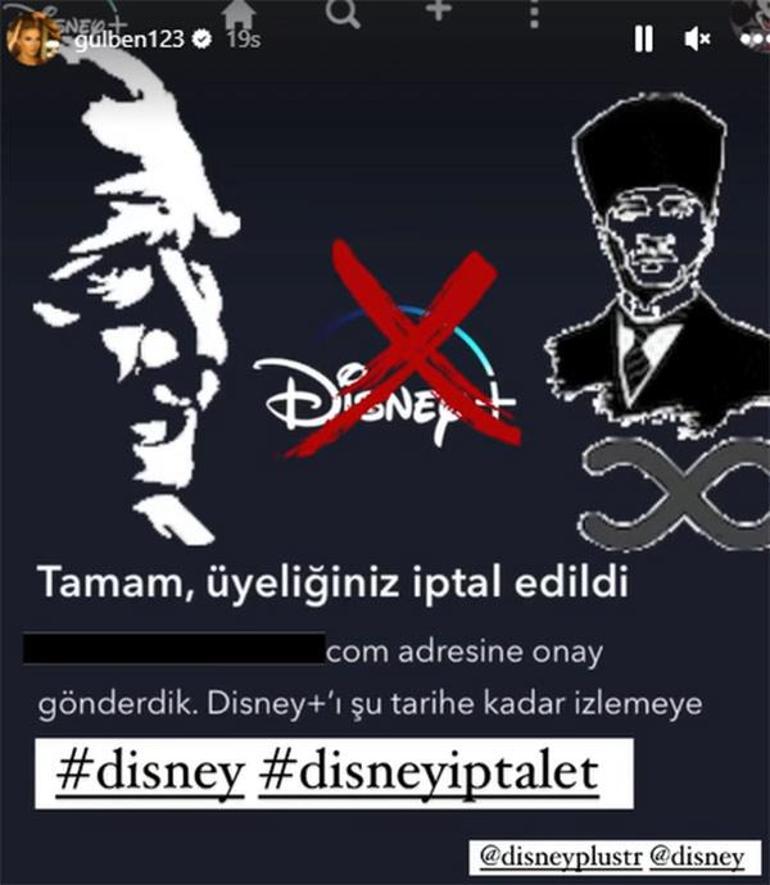
Task: Pause the story playback
Action: 644,39
